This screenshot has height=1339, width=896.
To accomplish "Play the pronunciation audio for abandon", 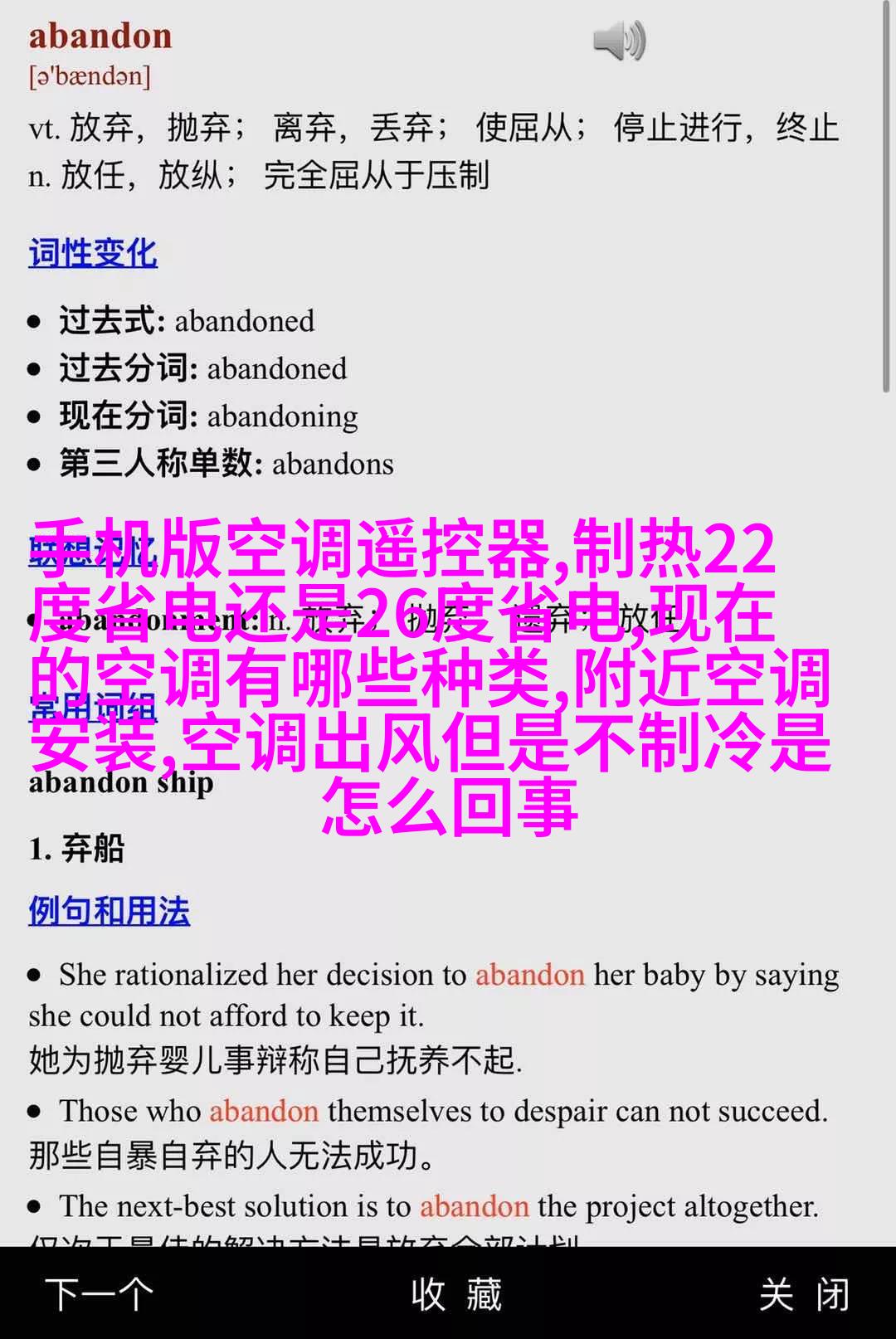I will (619, 41).
